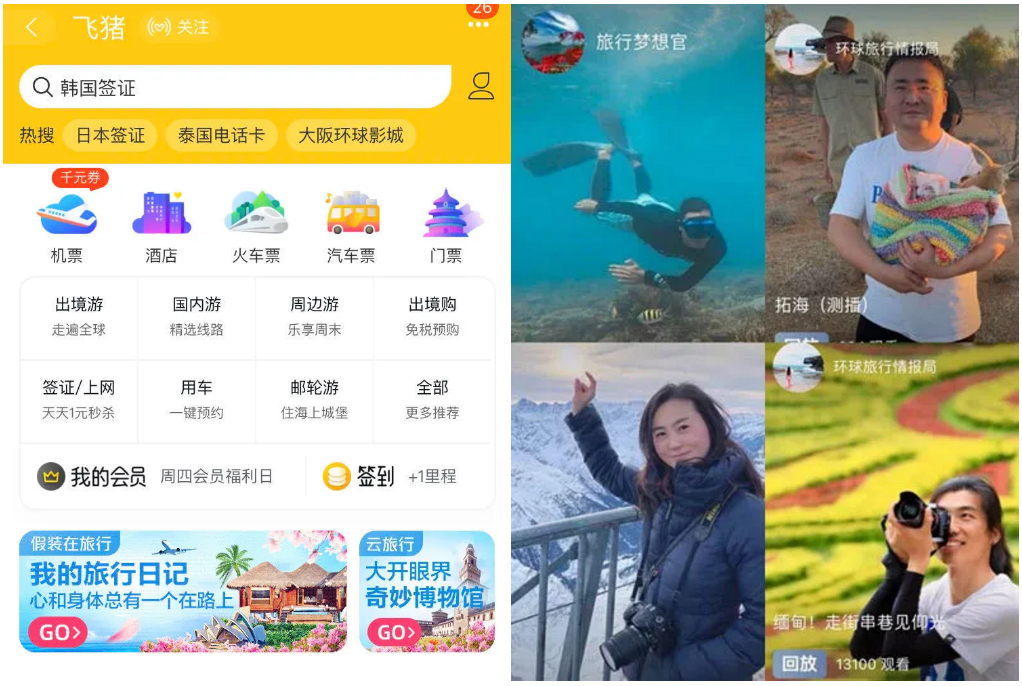Screen dimensions: 1022x686
Task: Select the 日本签证 hot search chip
Action: pos(110,135)
